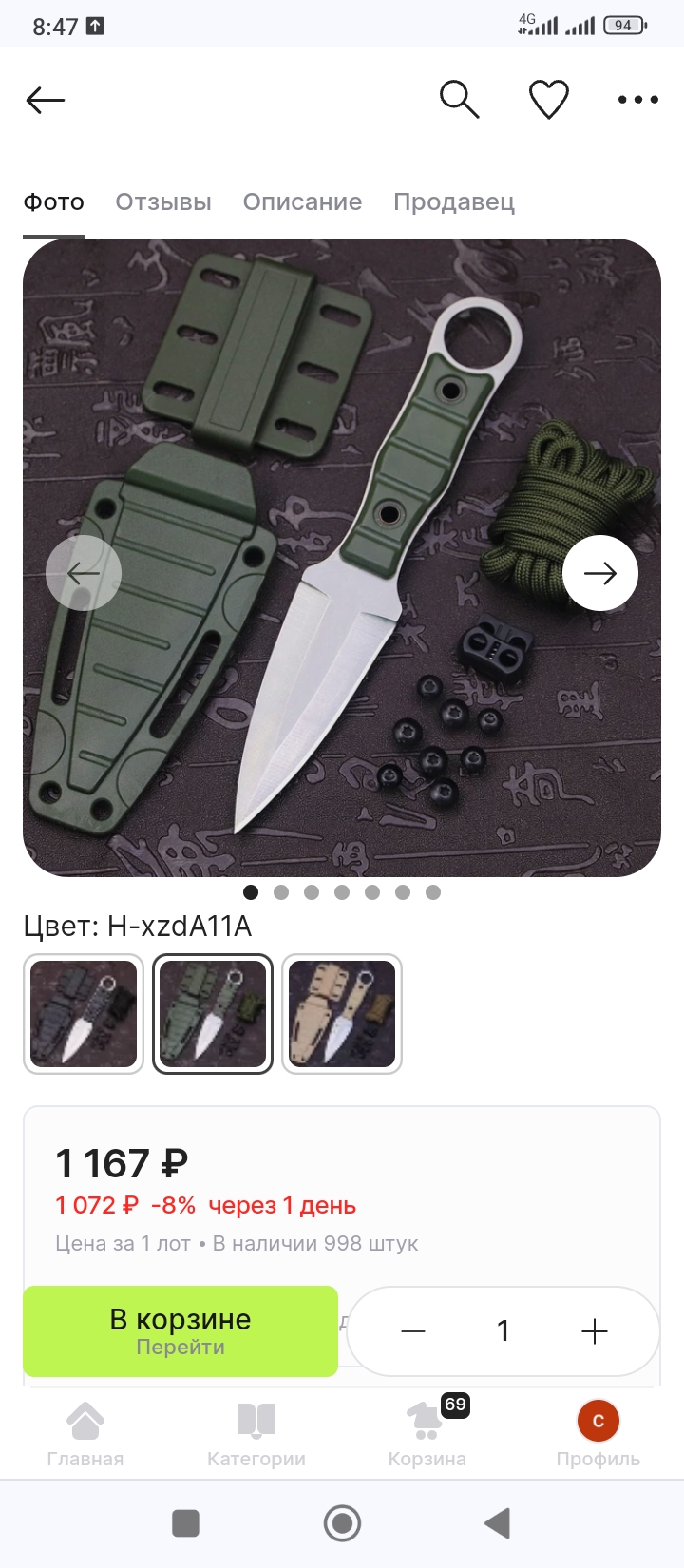Open search with the magnifier icon
This screenshot has width=684, height=1568.
(x=459, y=99)
